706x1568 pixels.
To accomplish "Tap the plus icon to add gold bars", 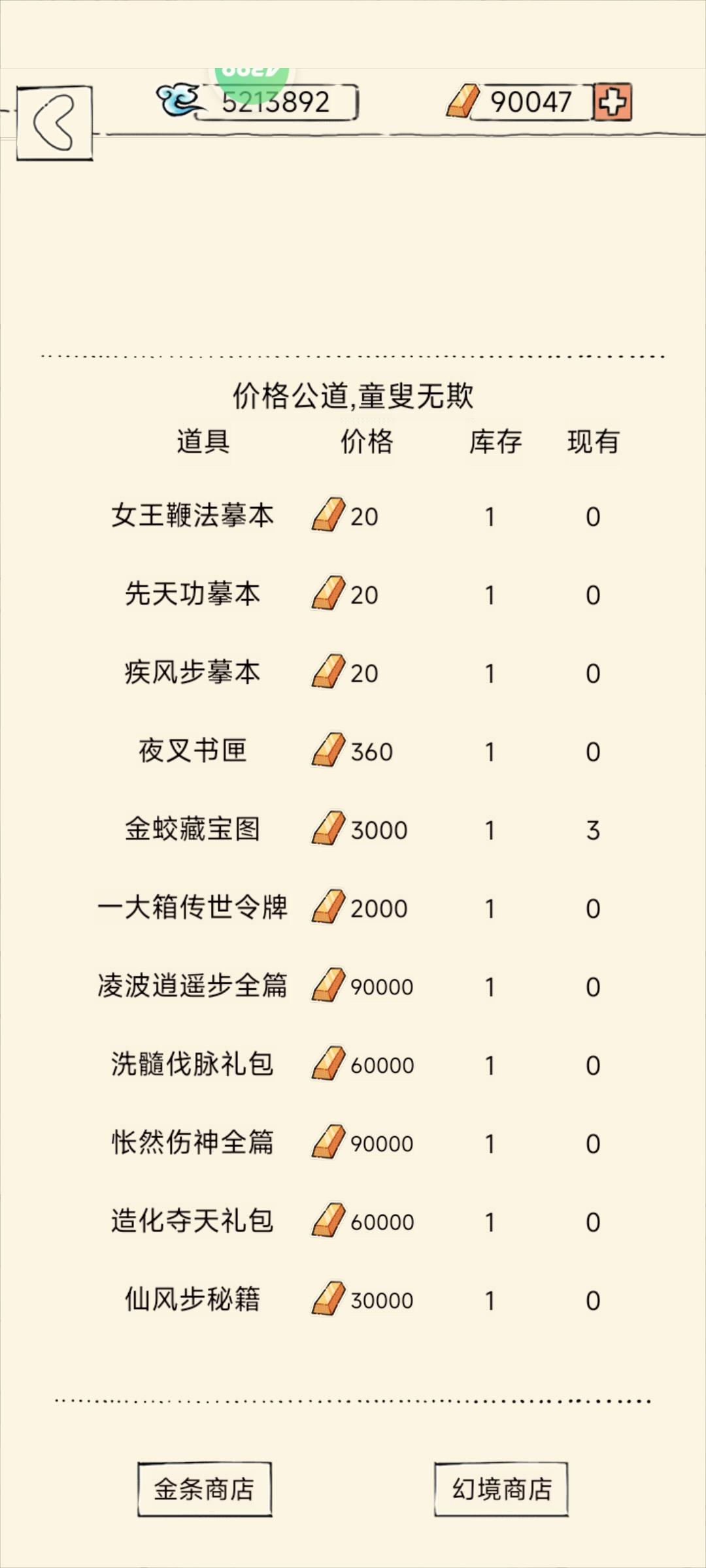I will point(613,102).
